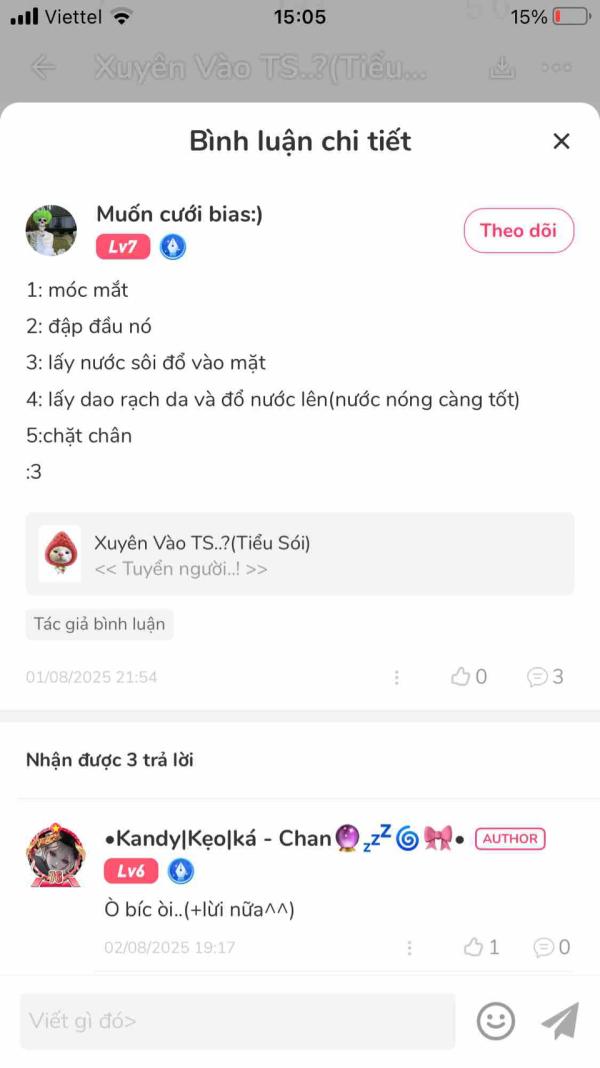600x1068 pixels.
Task: Send the comment with the paper plane
Action: [x=560, y=1021]
